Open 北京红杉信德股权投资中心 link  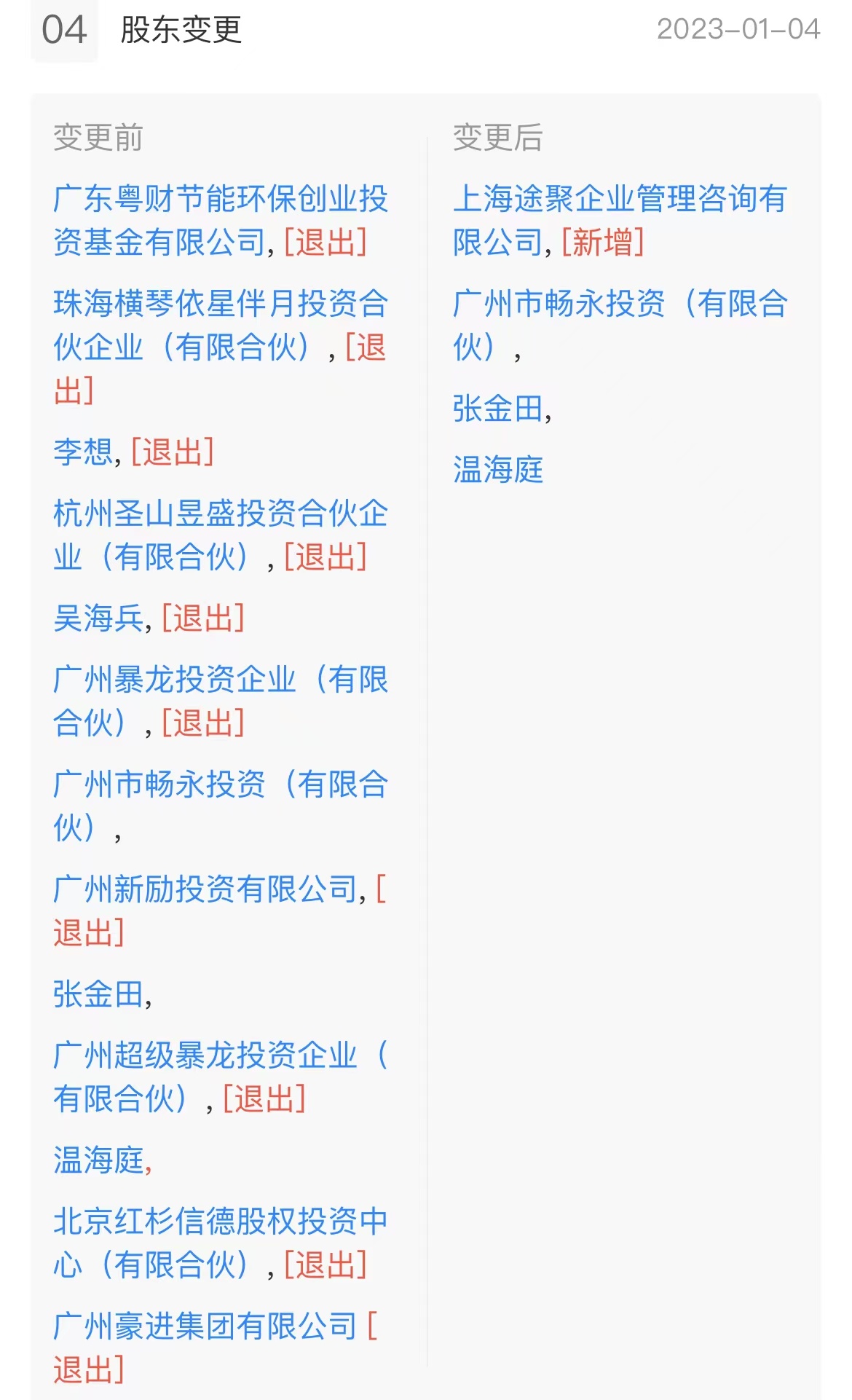pyautogui.click(x=221, y=1243)
